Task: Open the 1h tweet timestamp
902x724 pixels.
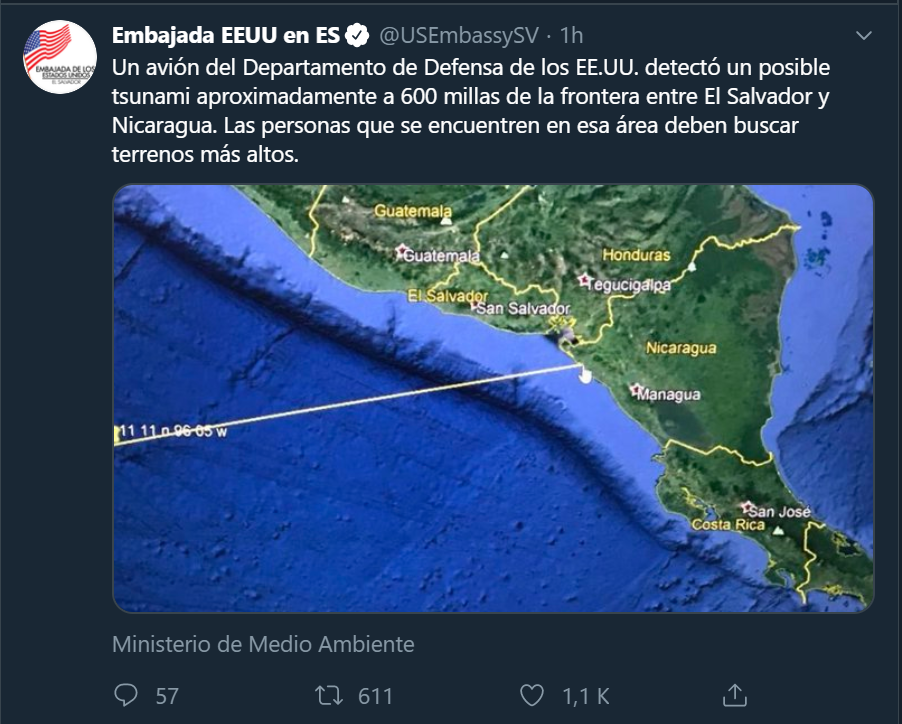Action: tap(571, 36)
